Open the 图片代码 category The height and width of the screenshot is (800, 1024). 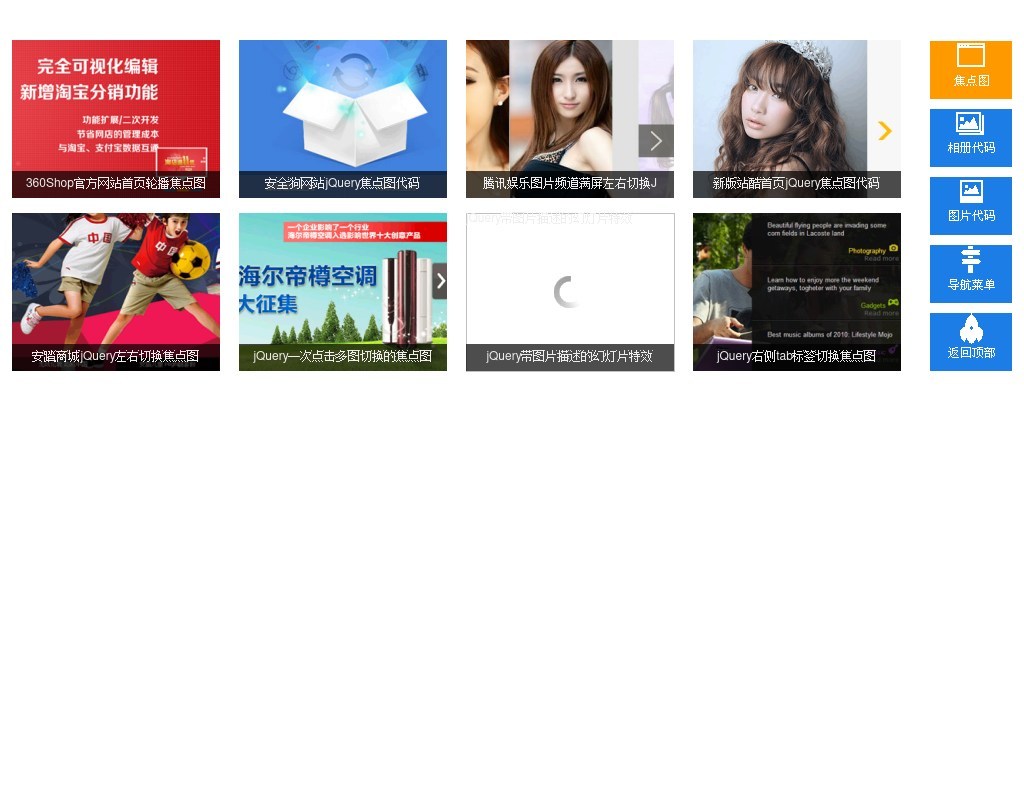click(970, 205)
